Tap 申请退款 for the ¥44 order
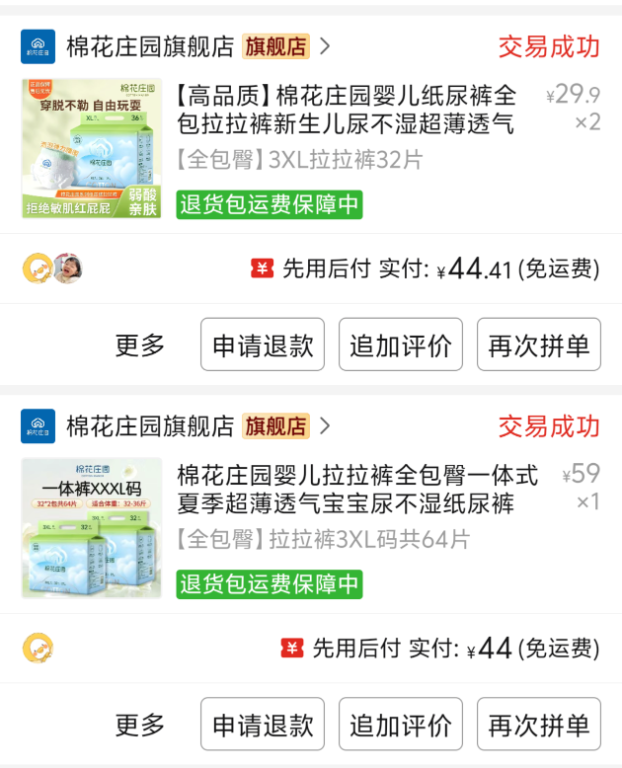 point(263,725)
